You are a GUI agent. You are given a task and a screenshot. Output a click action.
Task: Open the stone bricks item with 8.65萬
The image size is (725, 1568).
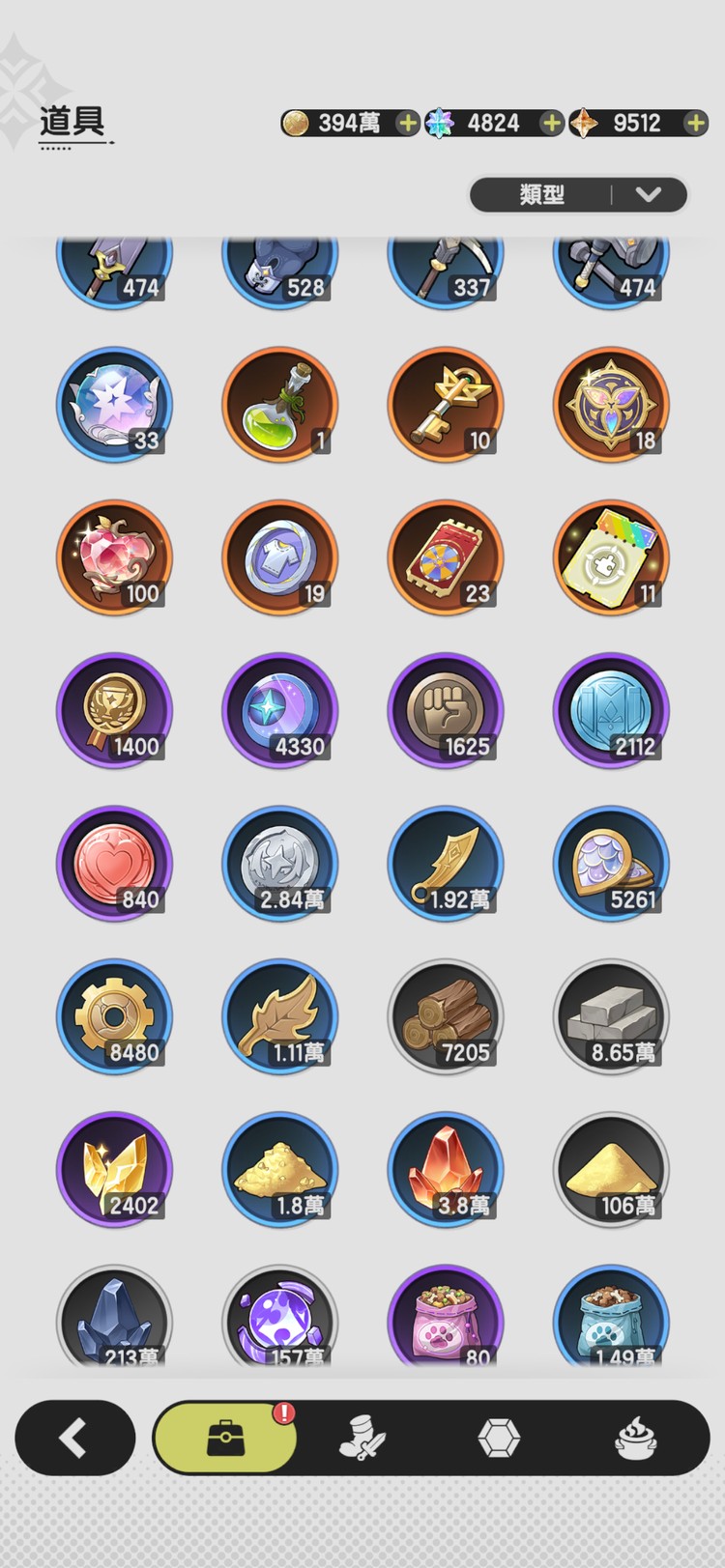click(x=611, y=1015)
